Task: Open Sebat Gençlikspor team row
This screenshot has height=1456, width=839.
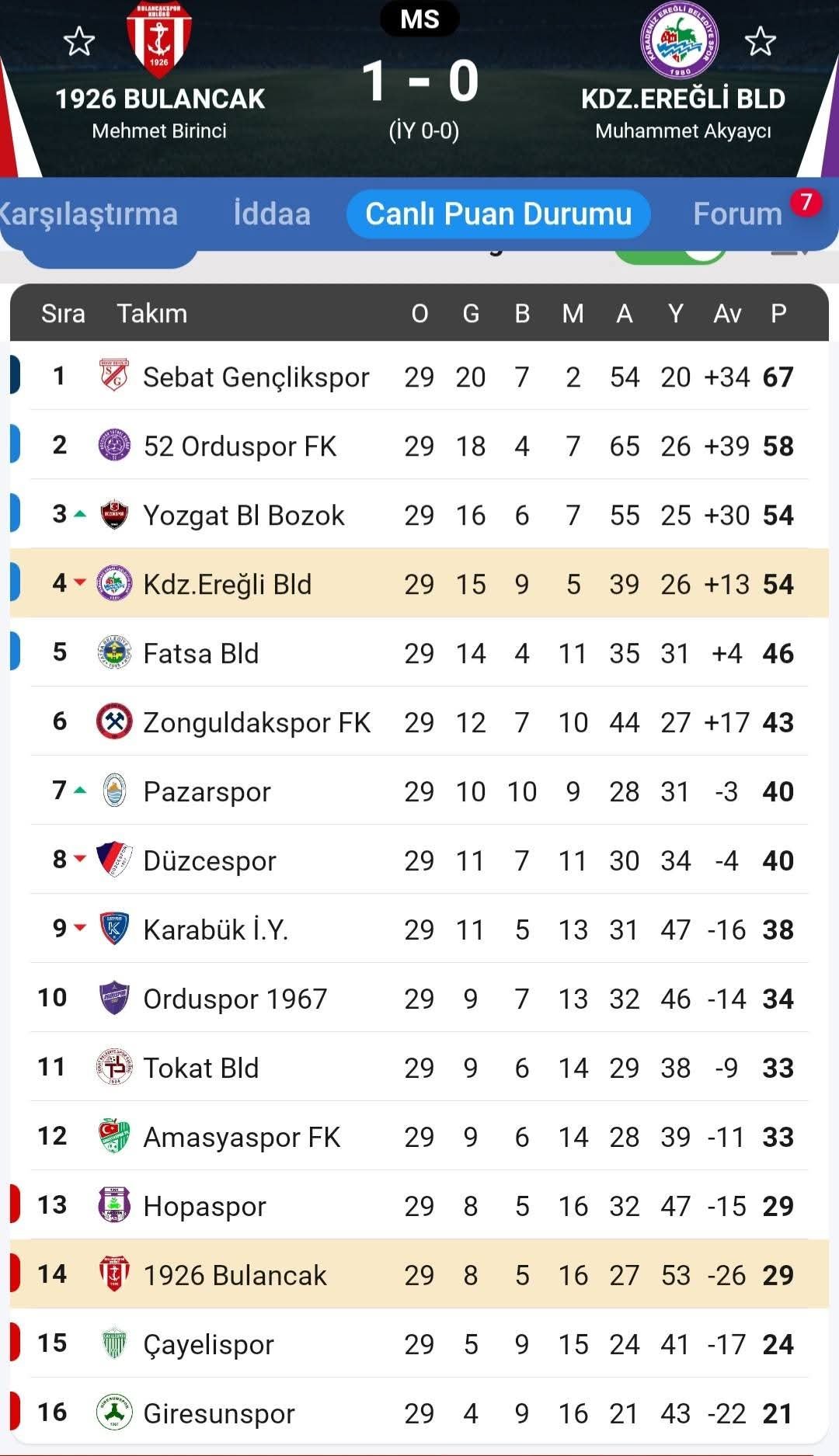Action: [256, 377]
